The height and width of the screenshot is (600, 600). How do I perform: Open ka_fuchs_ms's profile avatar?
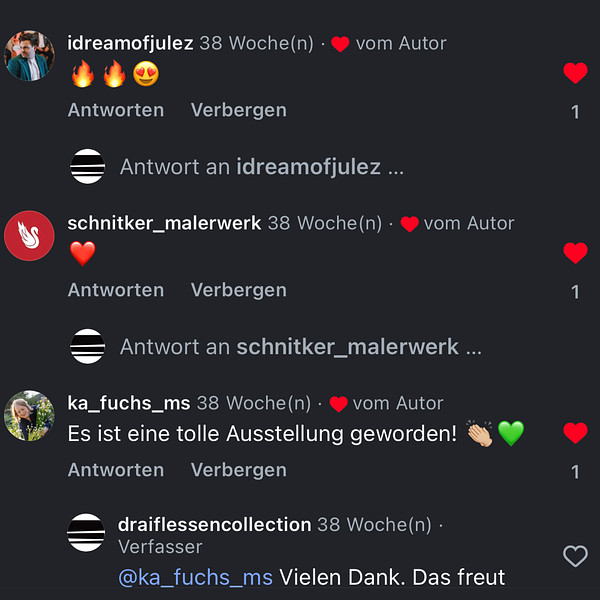[x=29, y=416]
